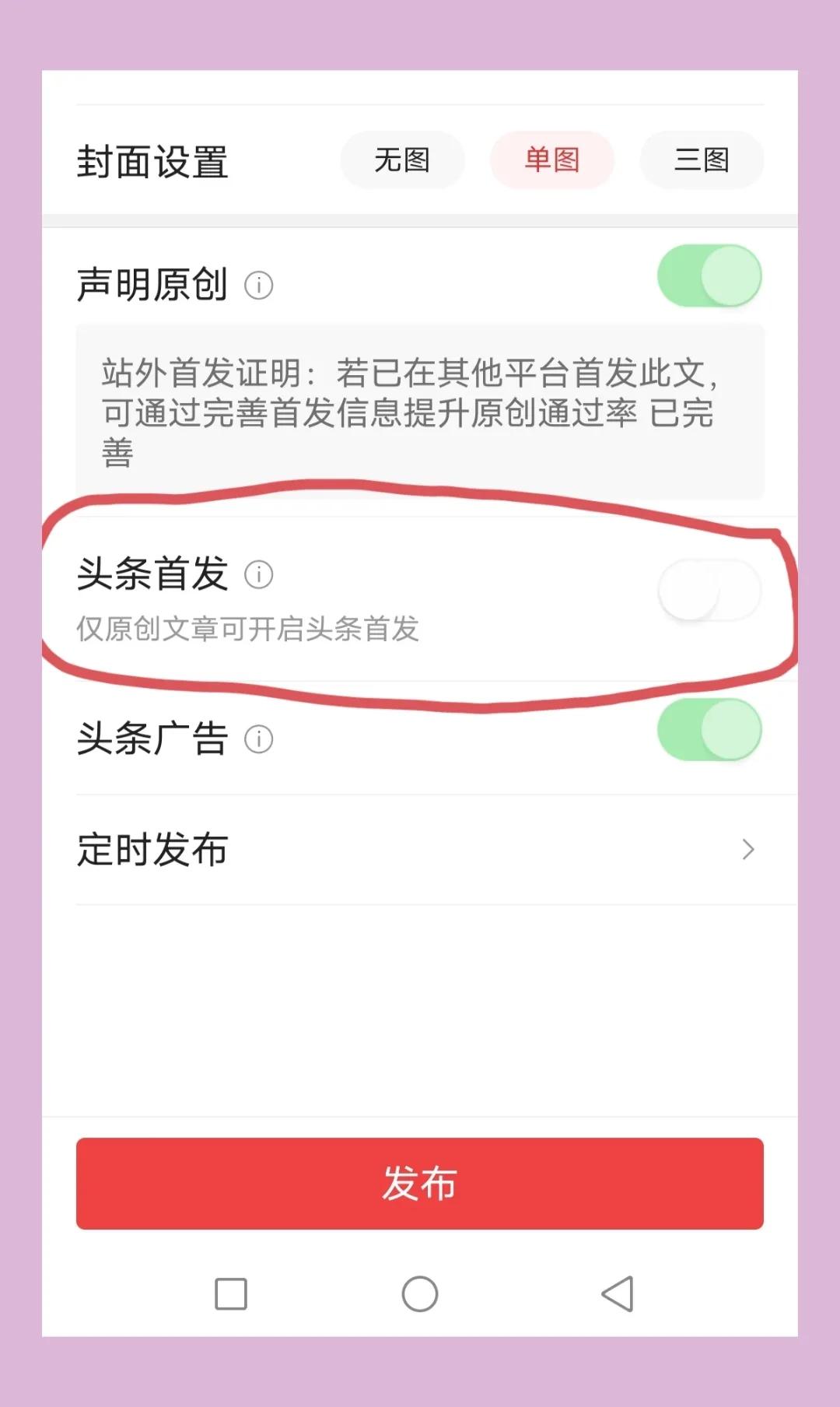Tap the system home button
The width and height of the screenshot is (840, 1407).
[420, 1294]
